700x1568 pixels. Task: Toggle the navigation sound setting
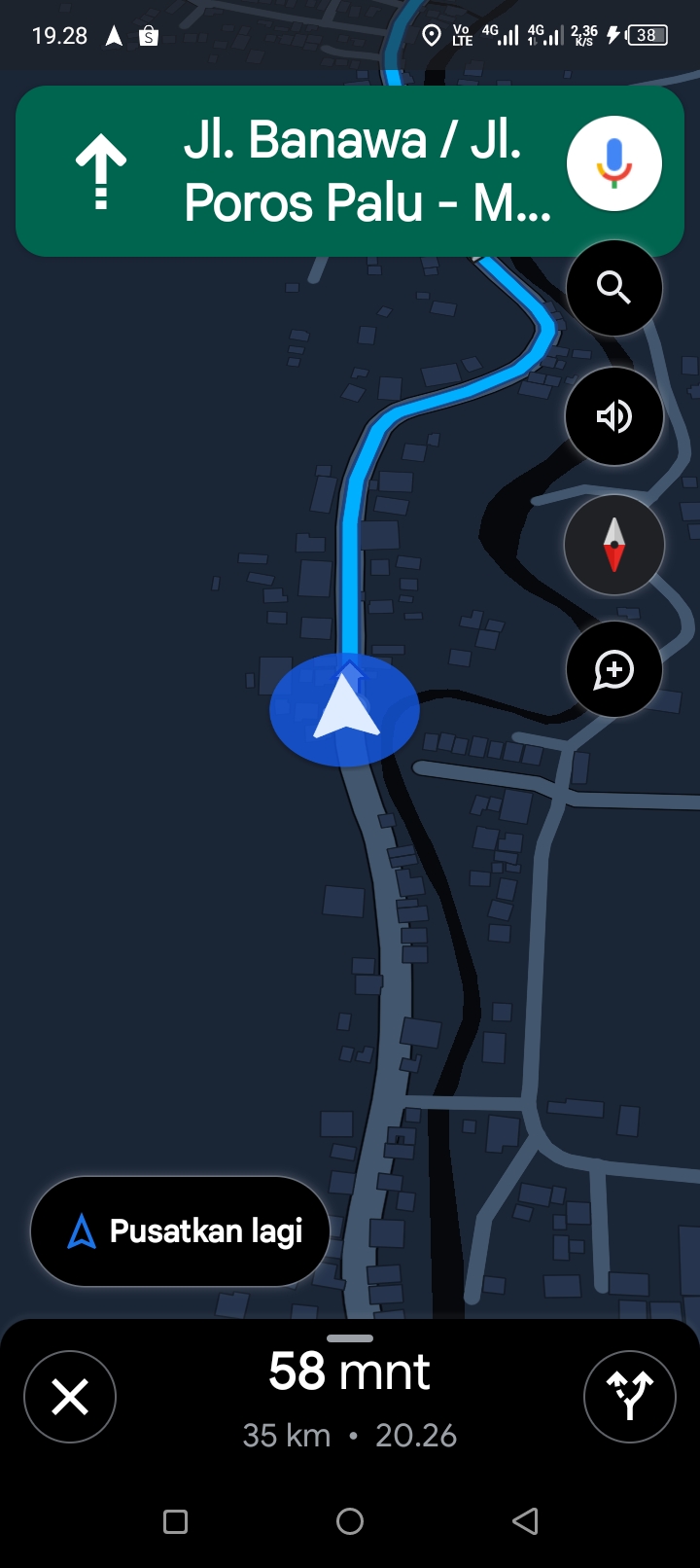(x=613, y=416)
